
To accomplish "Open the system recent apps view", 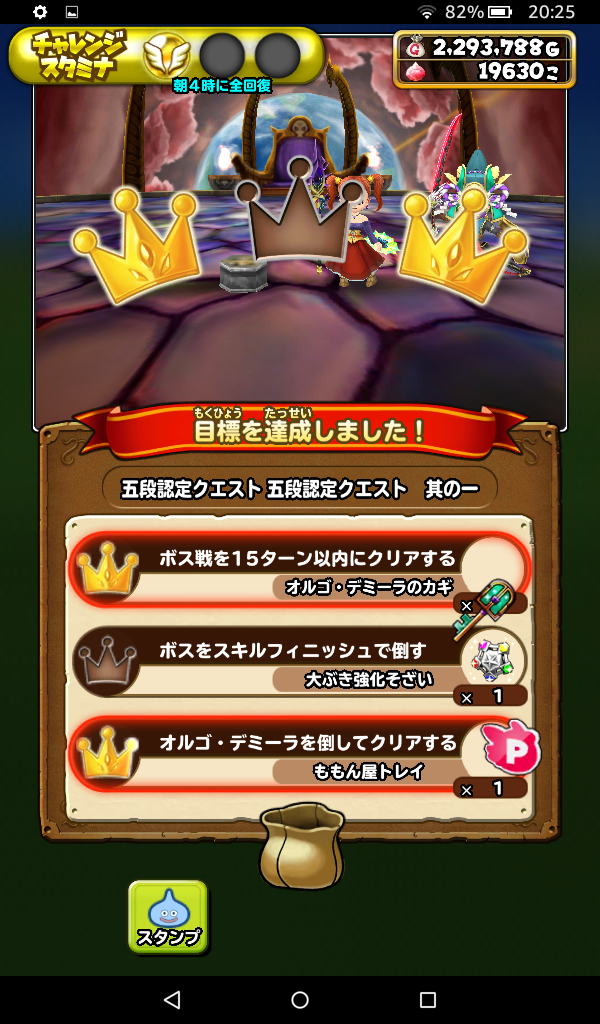I will pyautogui.click(x=428, y=999).
